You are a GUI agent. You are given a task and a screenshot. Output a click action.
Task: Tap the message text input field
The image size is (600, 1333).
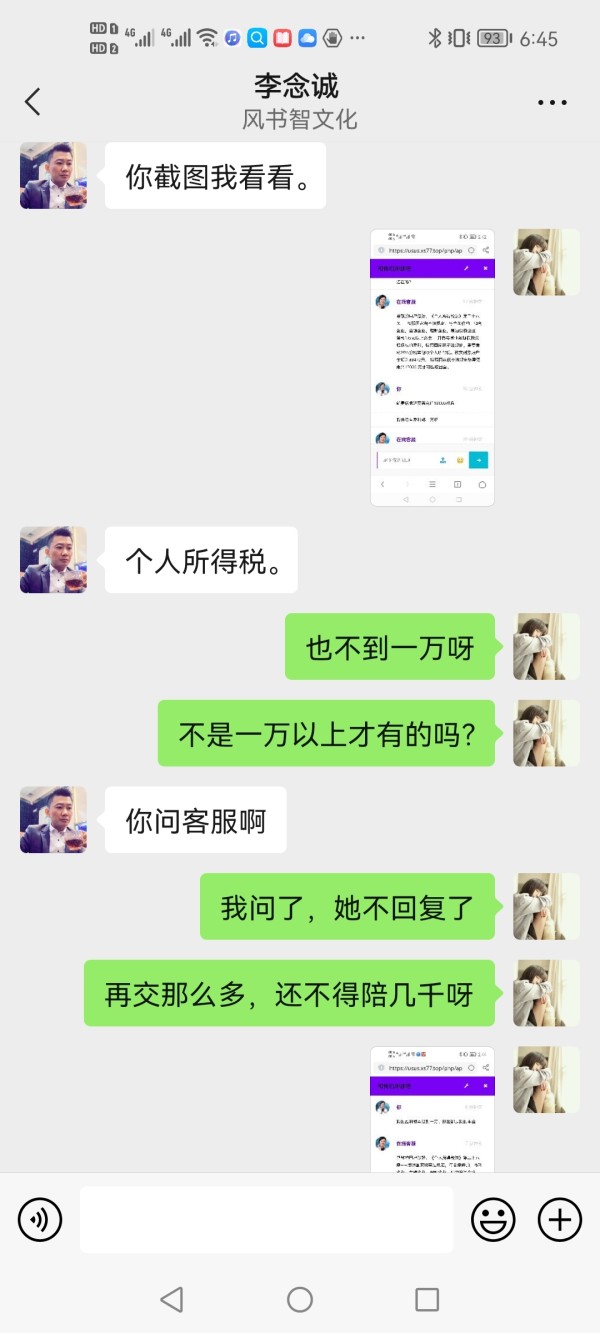266,1220
